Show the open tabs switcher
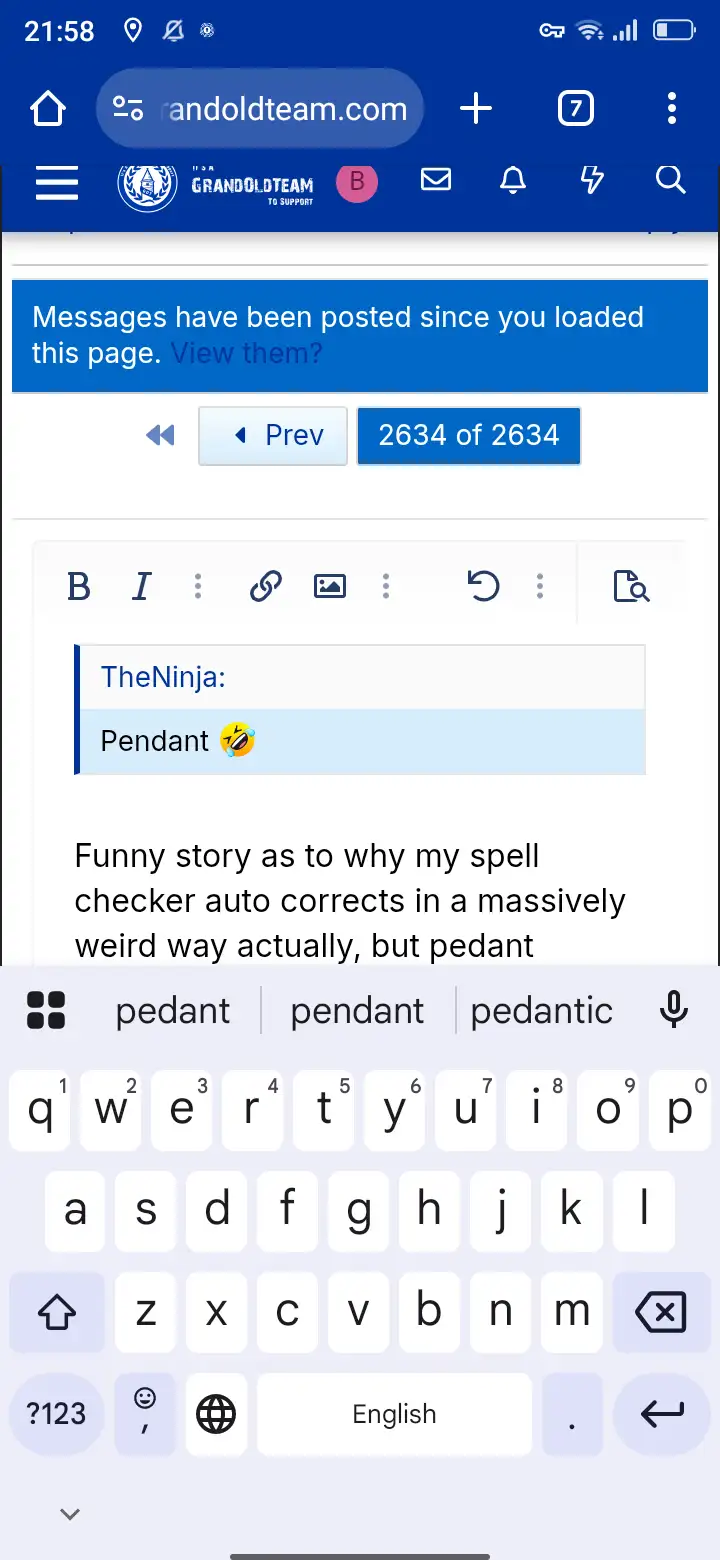 575,109
